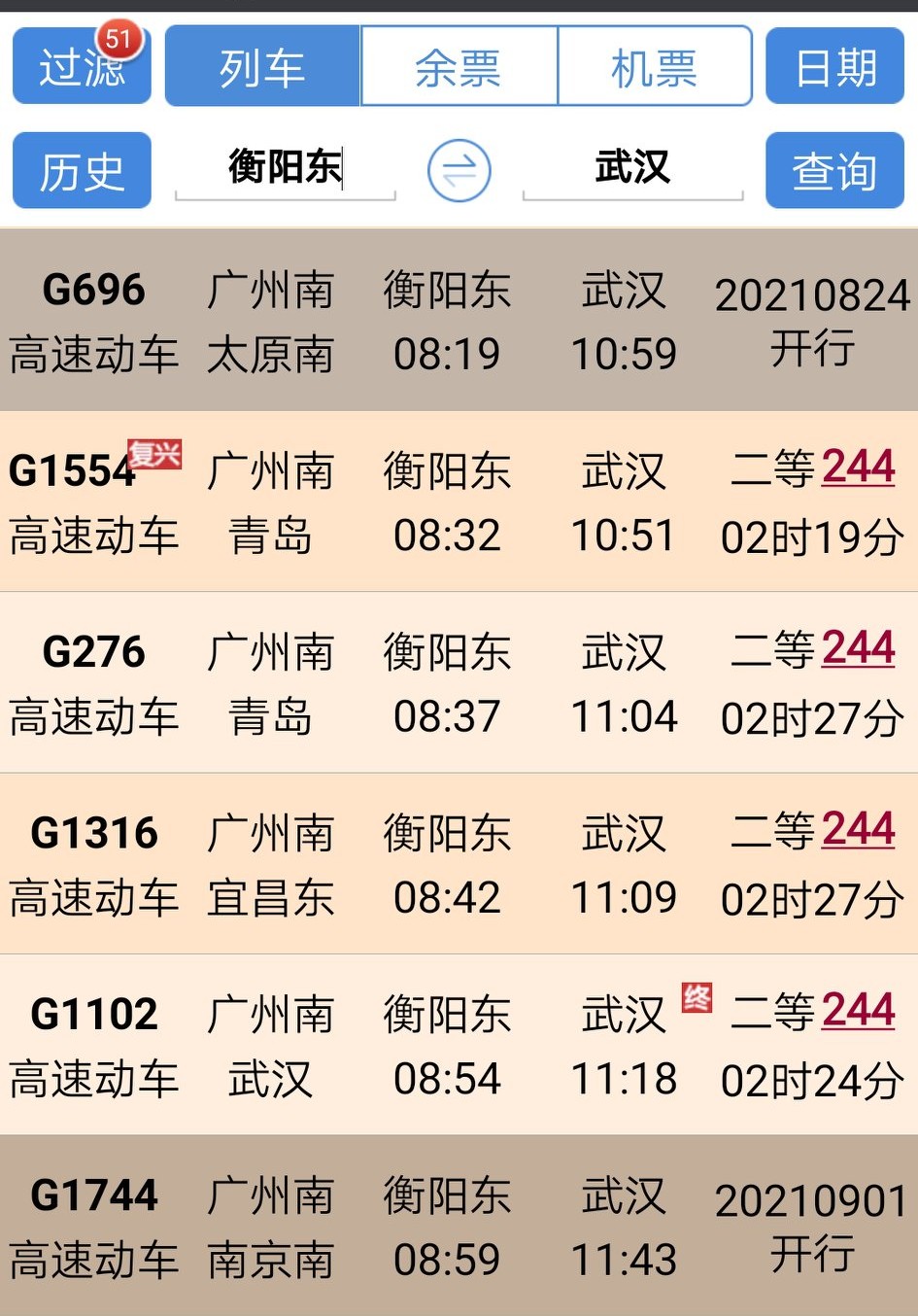The height and width of the screenshot is (1316, 918).
Task: Switch to the 余票 tab
Action: pos(457,65)
